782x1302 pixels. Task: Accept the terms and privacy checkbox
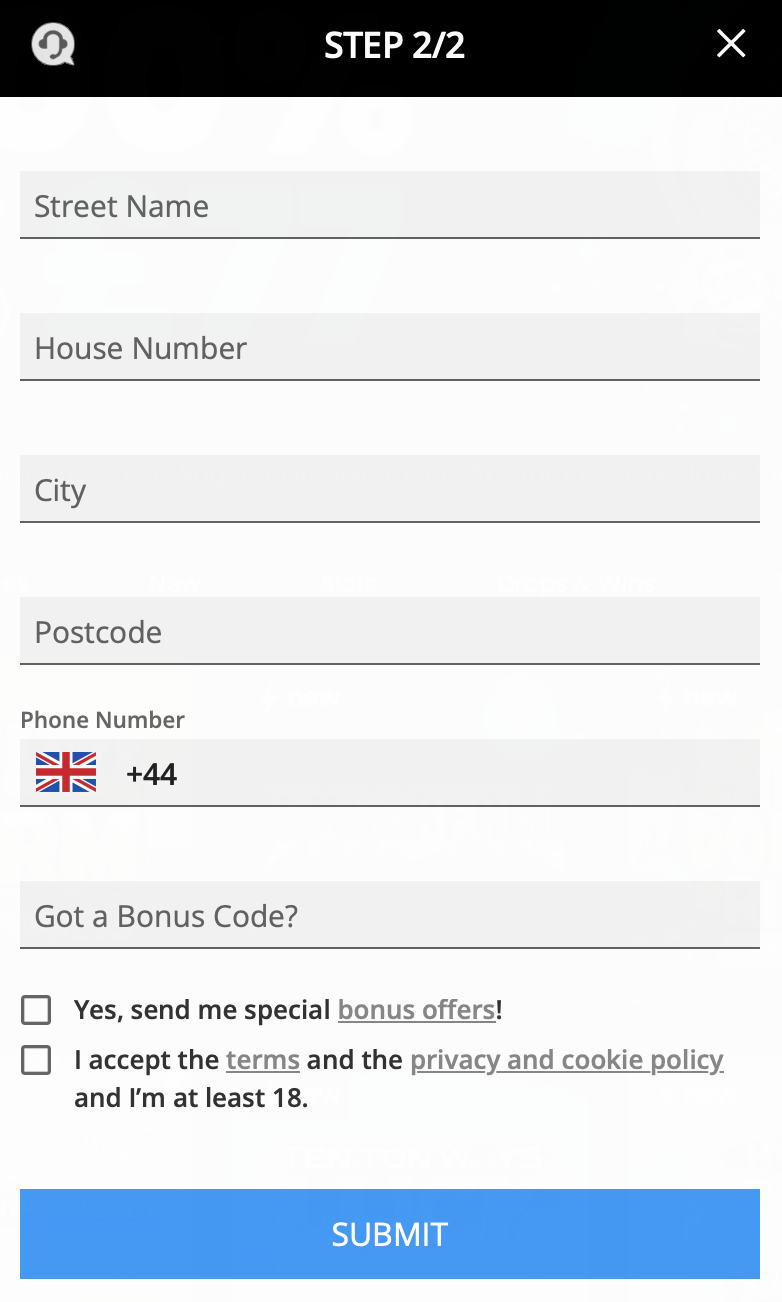coord(35,1060)
